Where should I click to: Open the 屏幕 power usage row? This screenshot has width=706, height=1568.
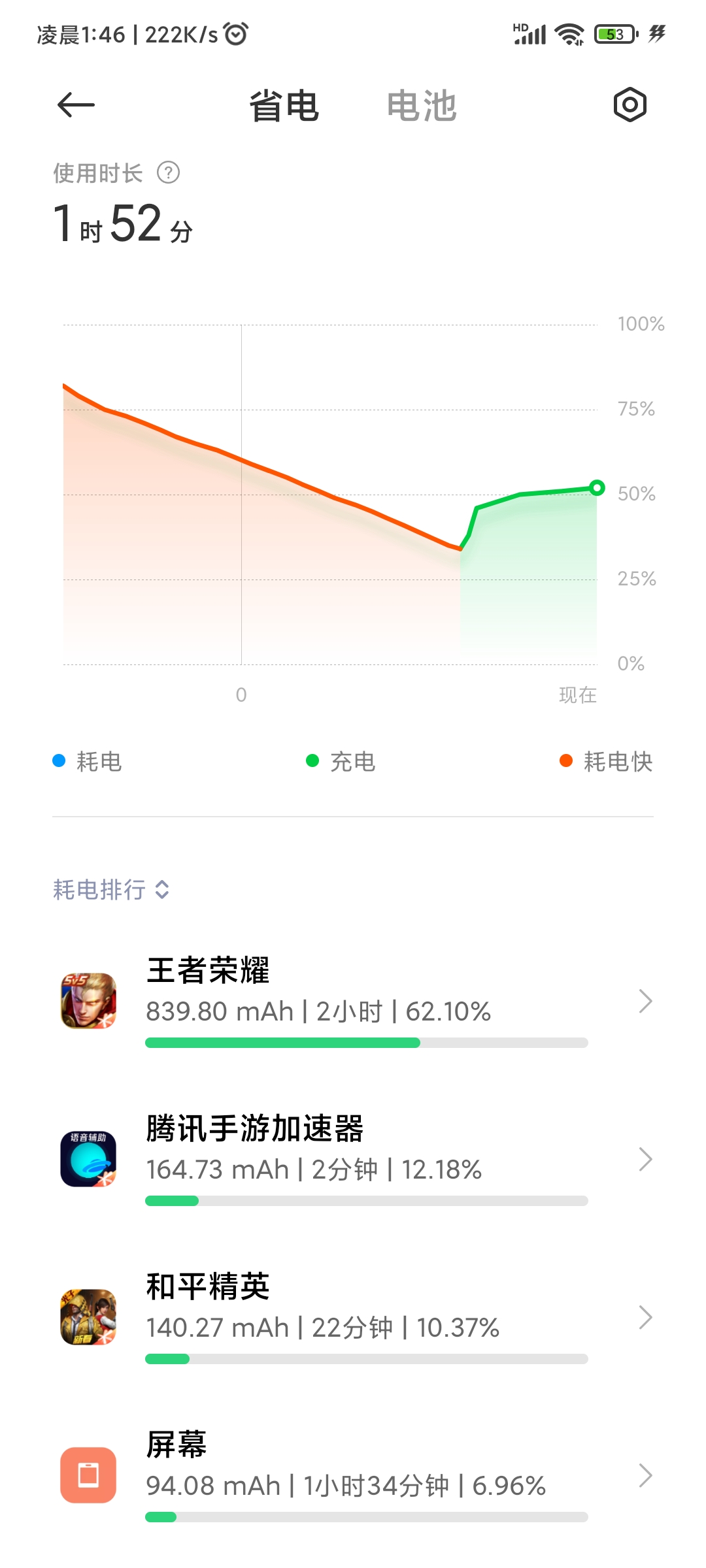[x=353, y=1475]
